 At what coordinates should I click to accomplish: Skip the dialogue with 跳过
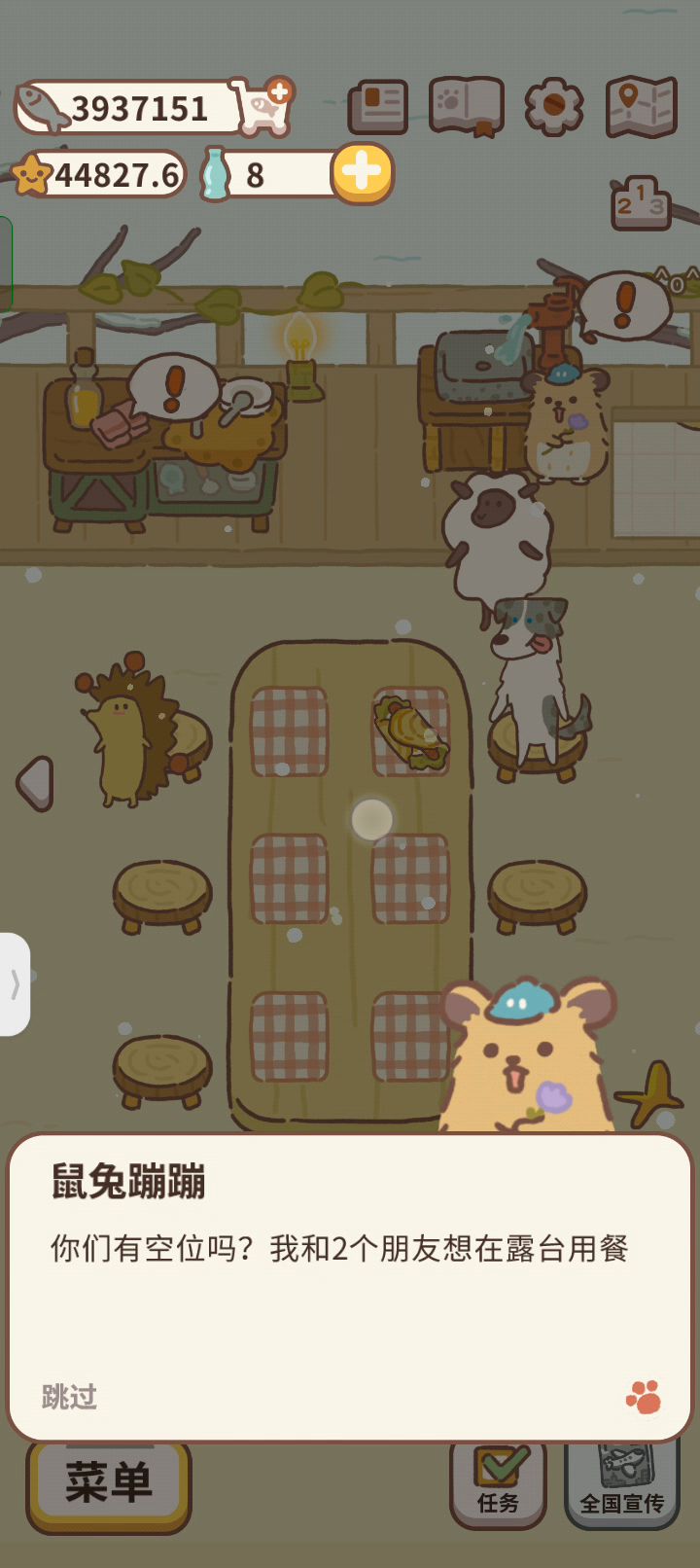(69, 1397)
